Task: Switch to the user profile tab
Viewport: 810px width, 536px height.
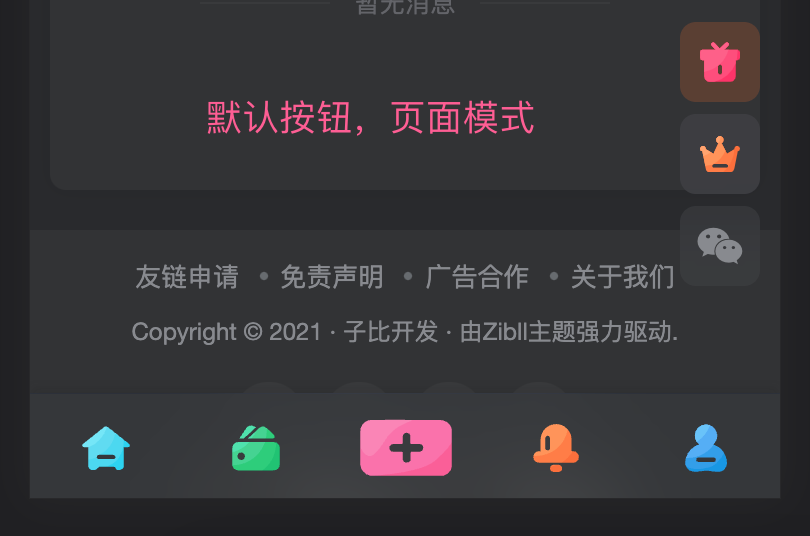Action: pos(706,448)
